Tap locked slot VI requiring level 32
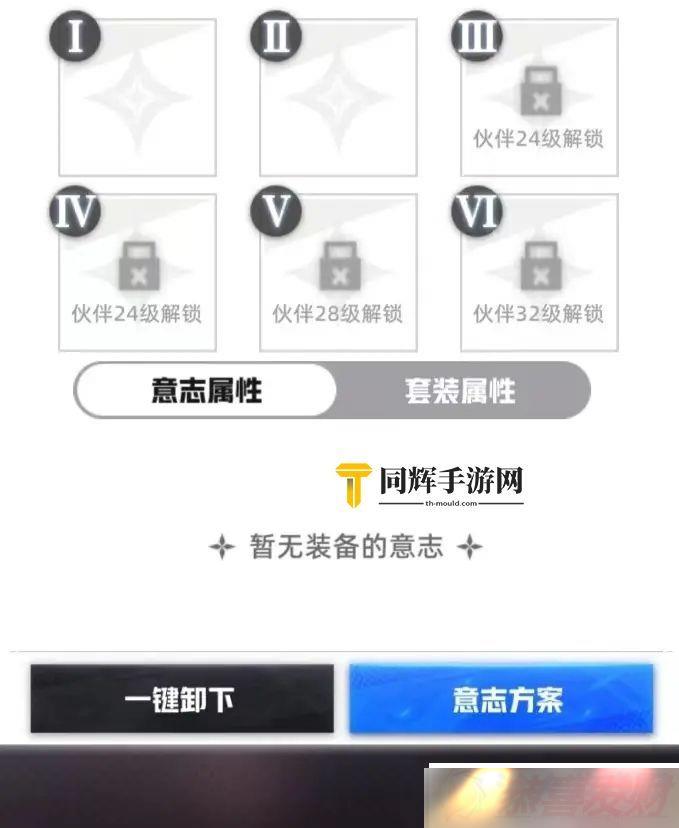Image resolution: width=679 pixels, height=828 pixels. coord(539,273)
